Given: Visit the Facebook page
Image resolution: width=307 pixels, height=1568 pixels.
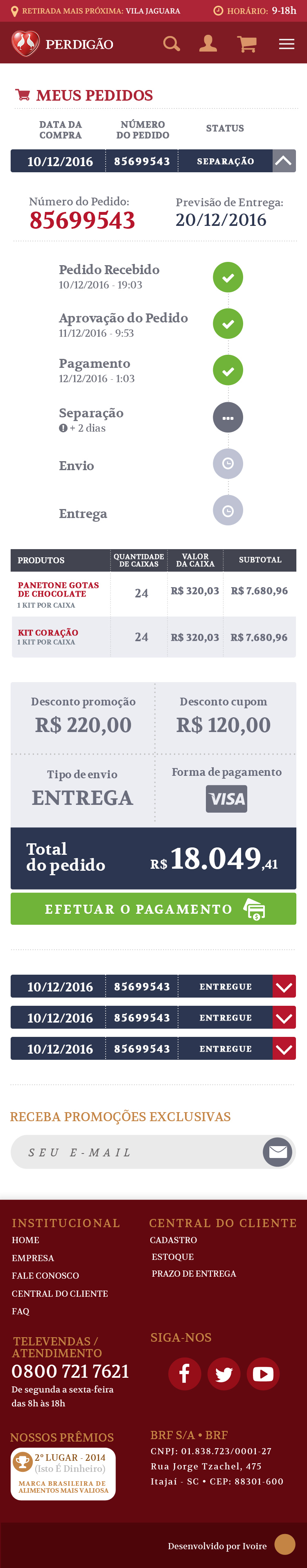Looking at the screenshot, I should pyautogui.click(x=185, y=1374).
